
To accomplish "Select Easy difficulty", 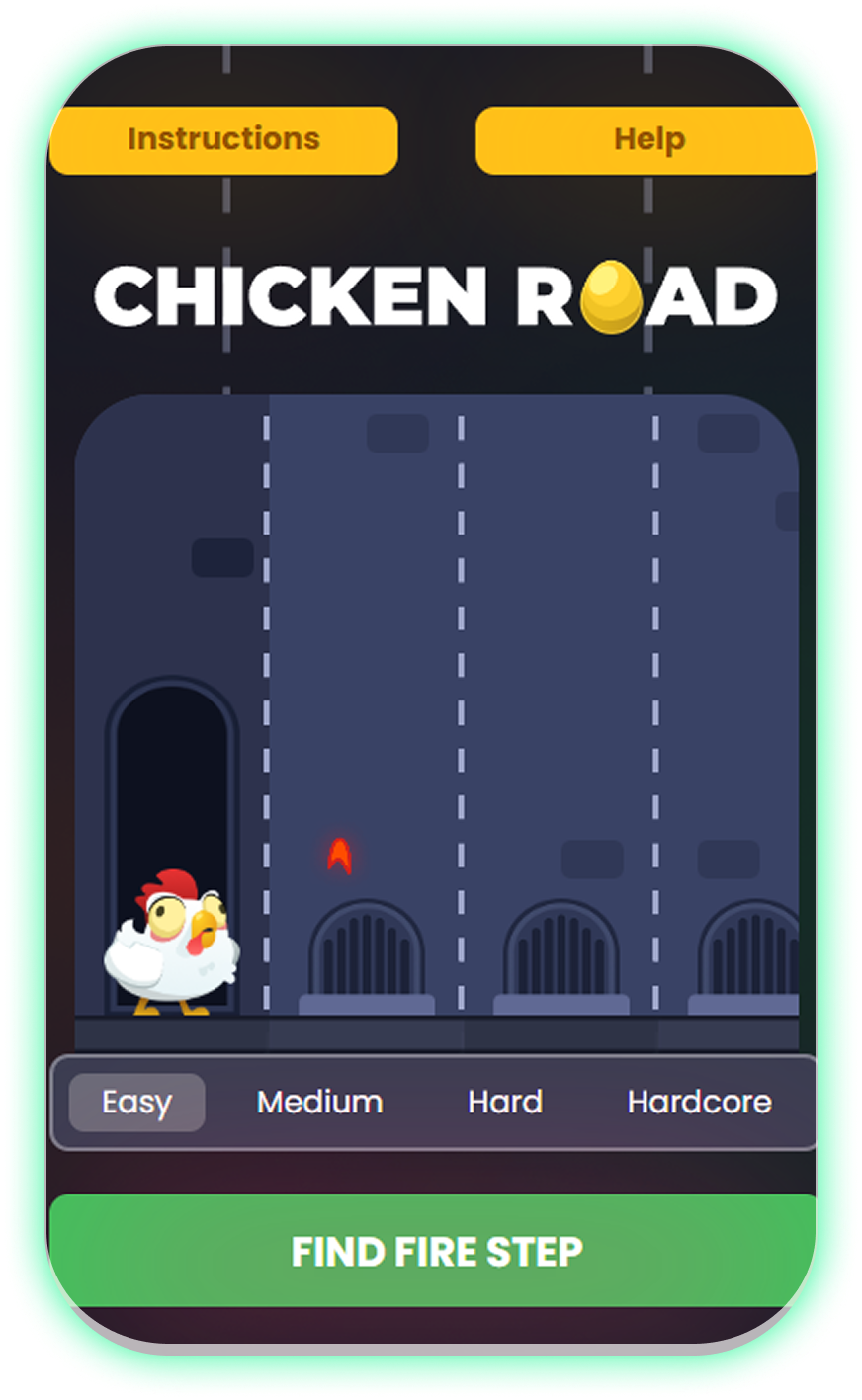I will [x=137, y=1102].
